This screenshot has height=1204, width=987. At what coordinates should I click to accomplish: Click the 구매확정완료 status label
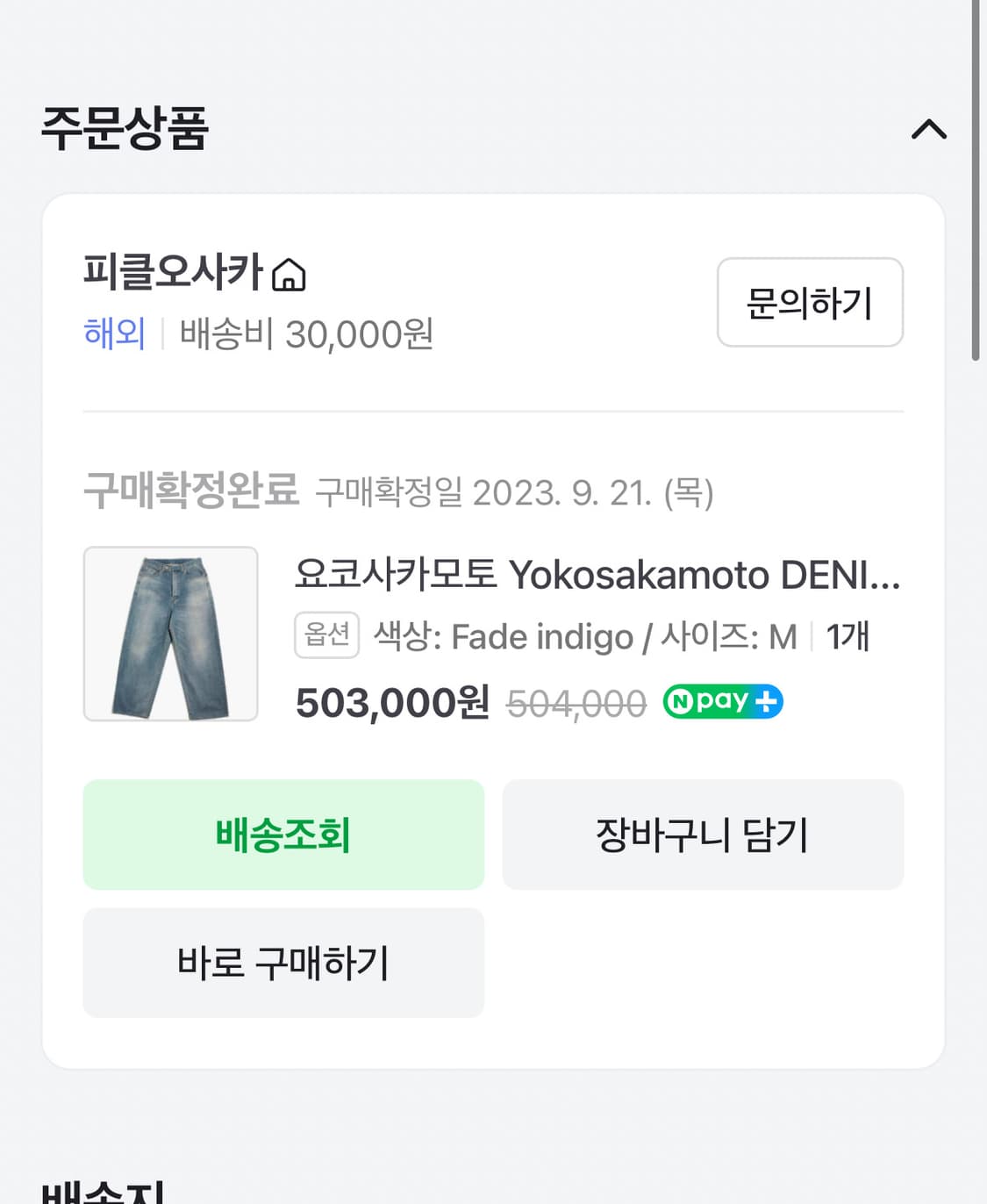click(190, 487)
